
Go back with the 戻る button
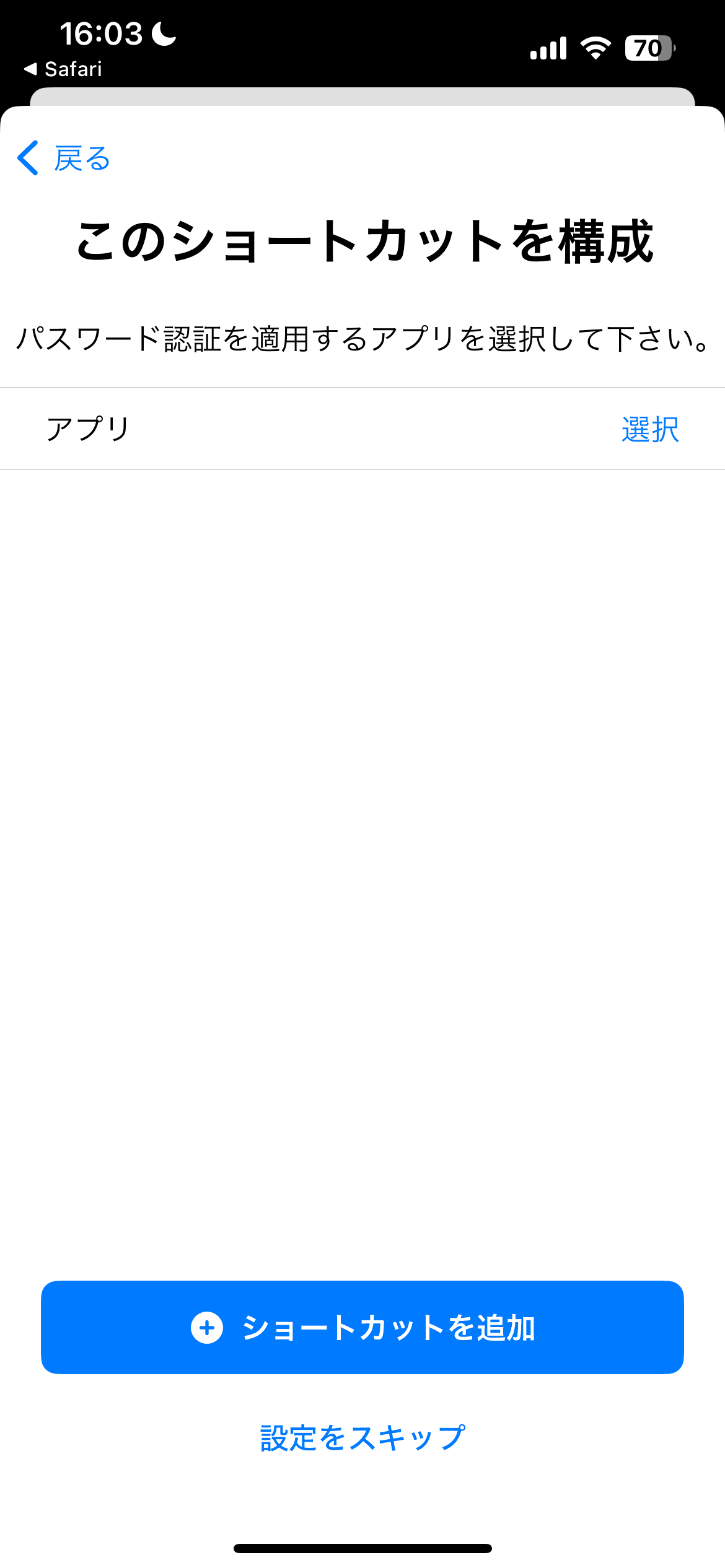coord(64,159)
